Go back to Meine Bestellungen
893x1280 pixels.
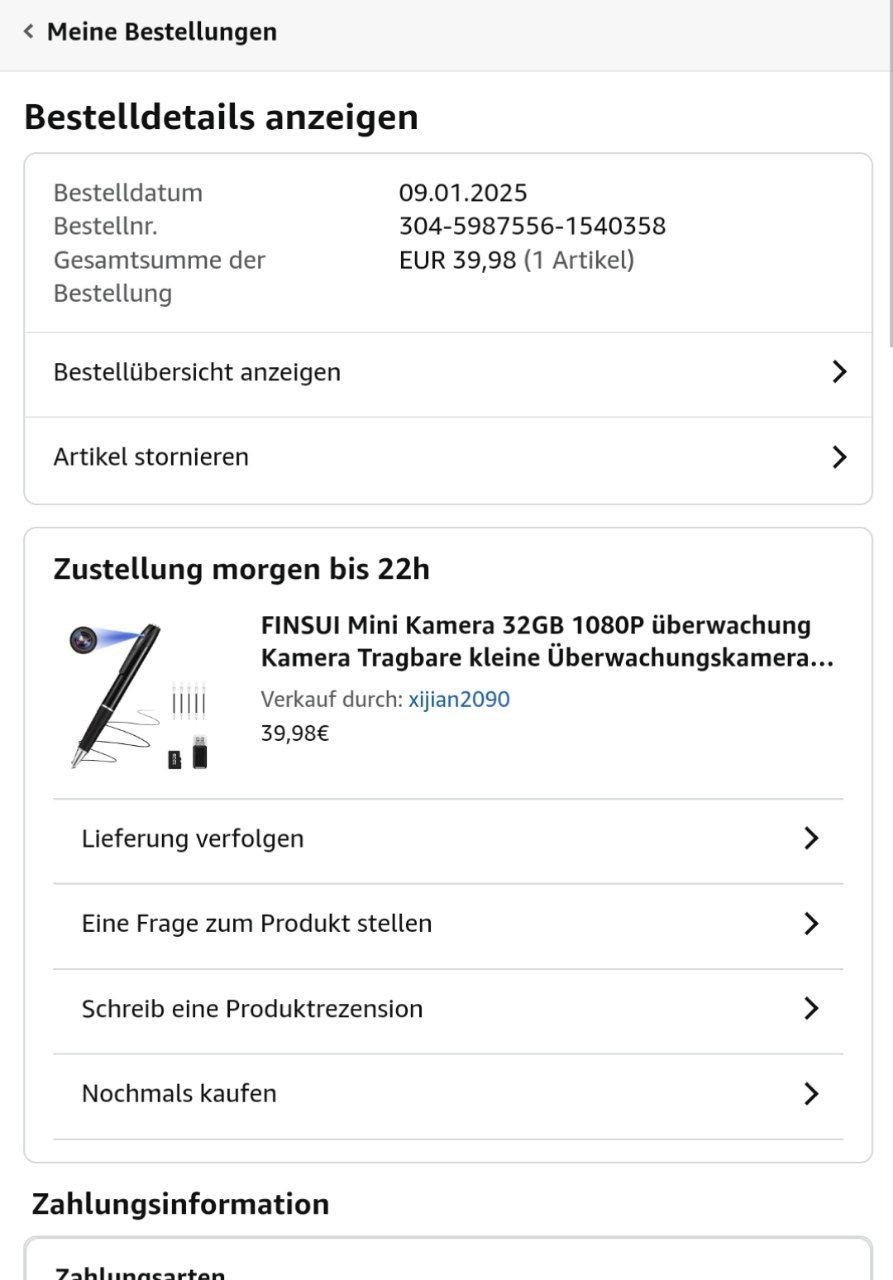(150, 32)
